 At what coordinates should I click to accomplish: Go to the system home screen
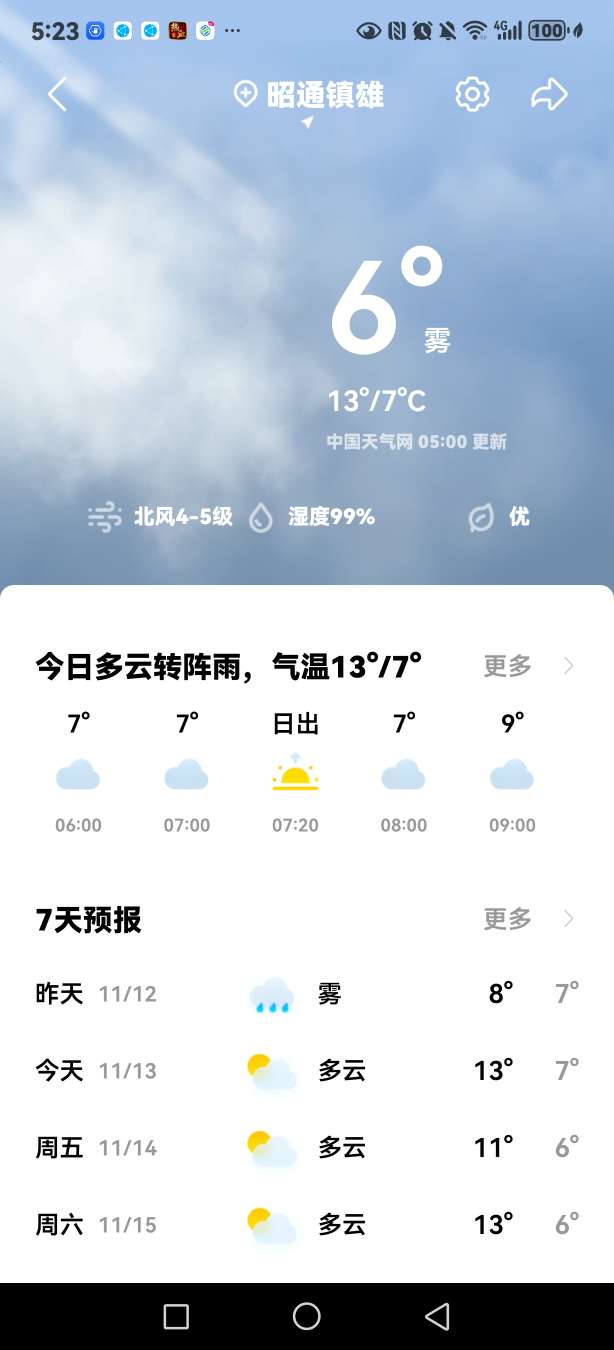pos(307,1316)
